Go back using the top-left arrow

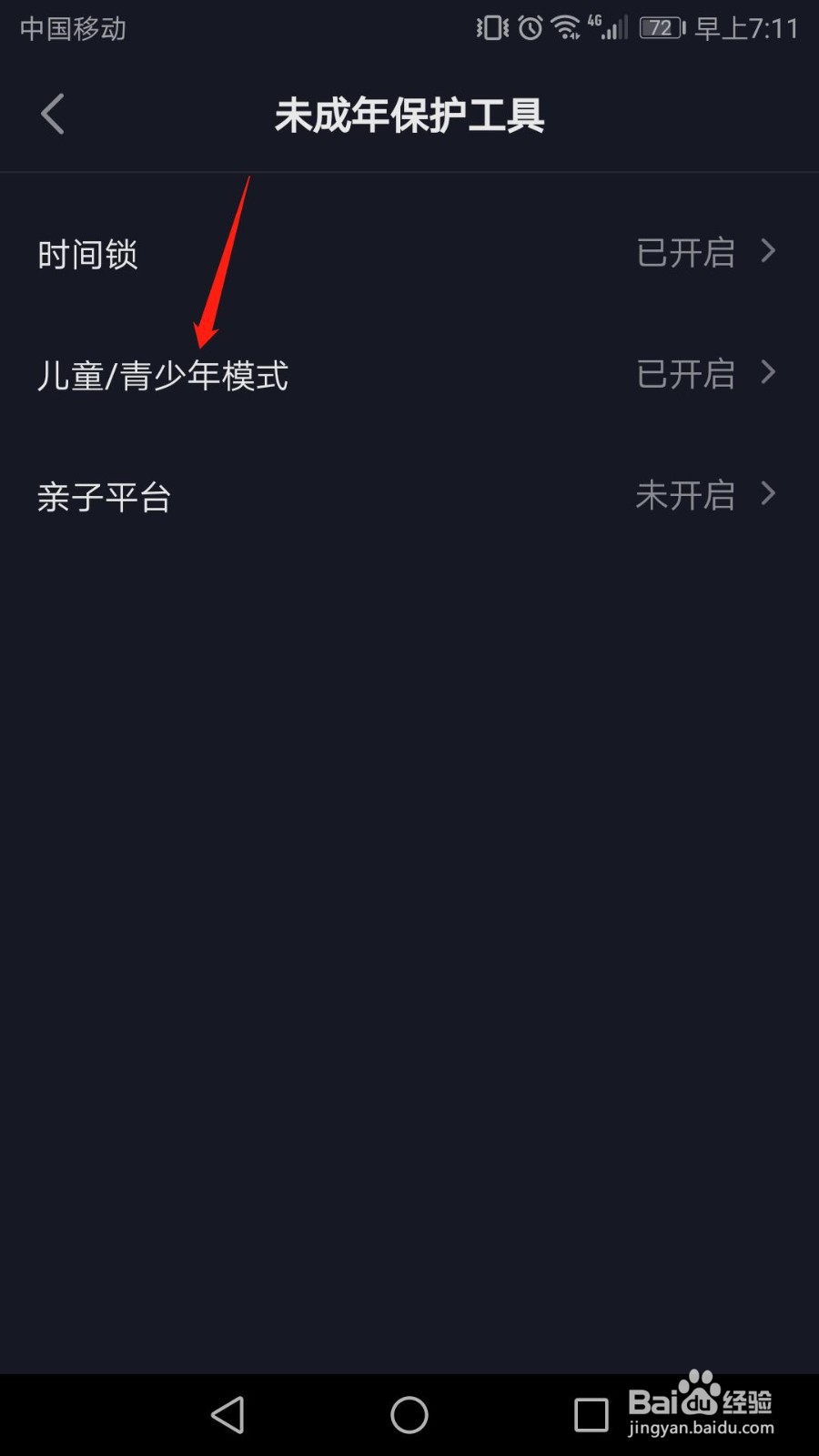click(53, 115)
